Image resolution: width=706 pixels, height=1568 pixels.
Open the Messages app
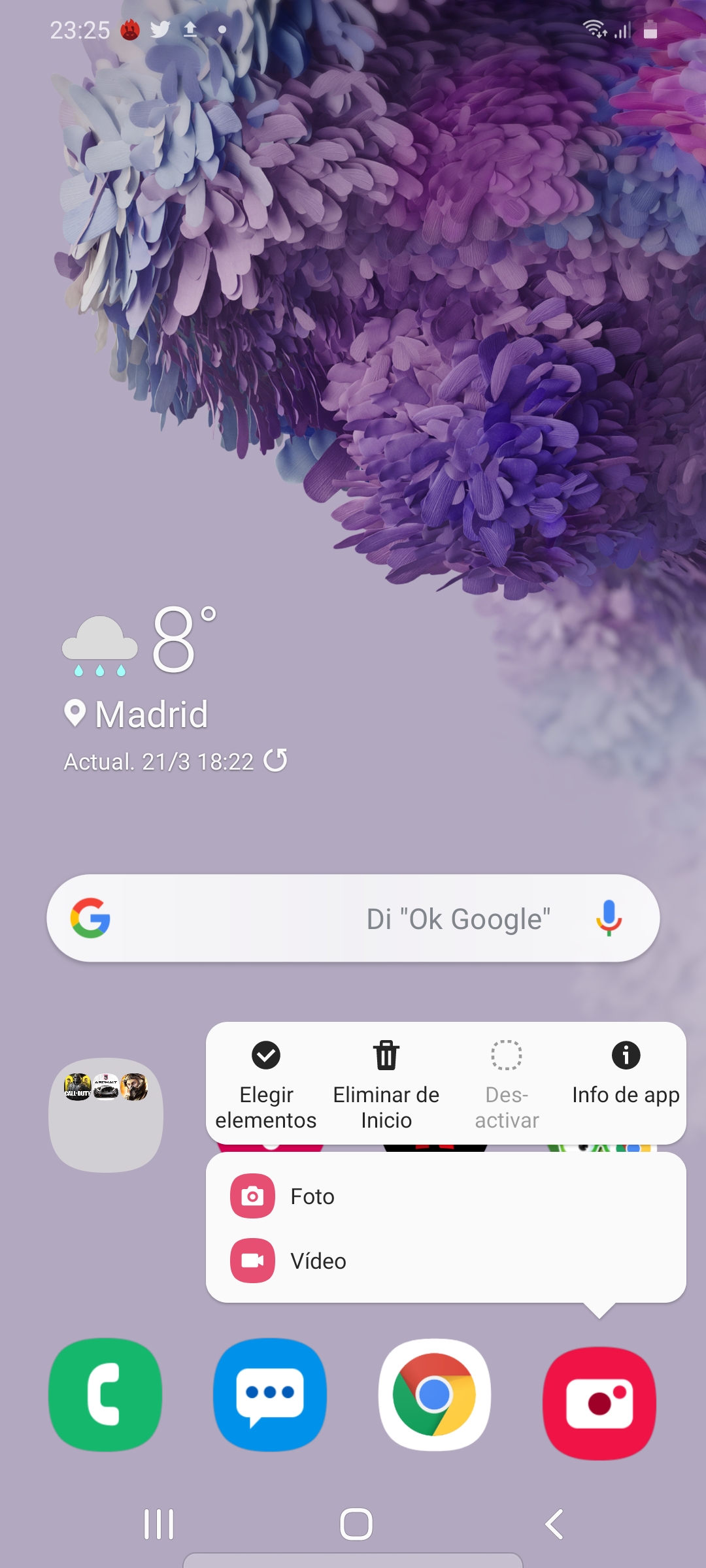click(270, 1395)
